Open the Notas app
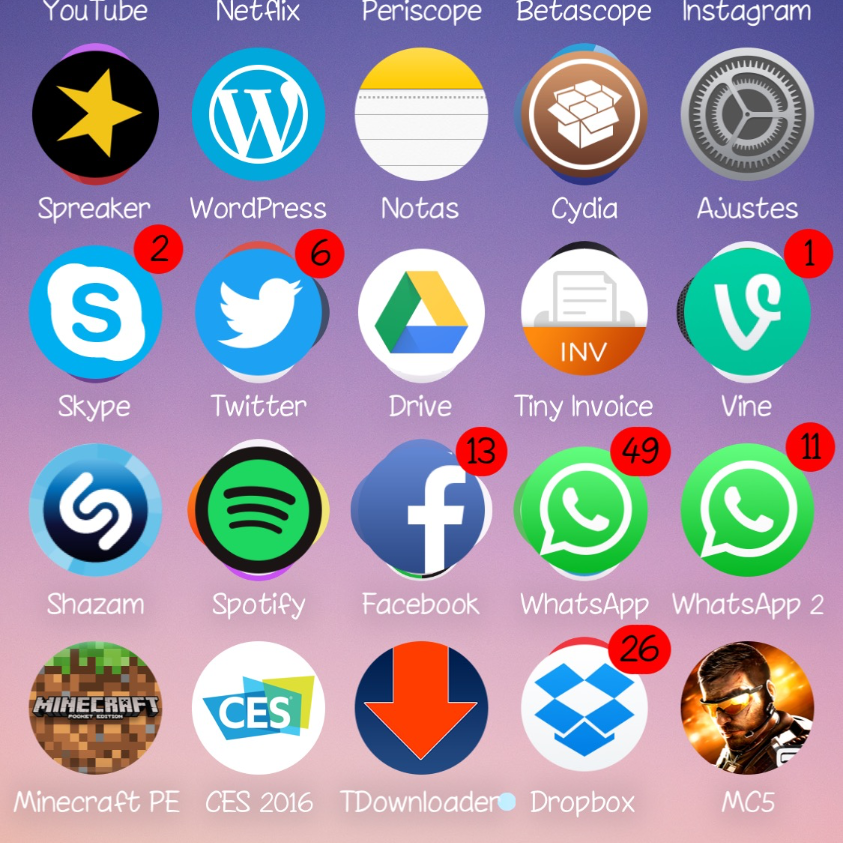Image resolution: width=843 pixels, height=843 pixels. (x=421, y=114)
